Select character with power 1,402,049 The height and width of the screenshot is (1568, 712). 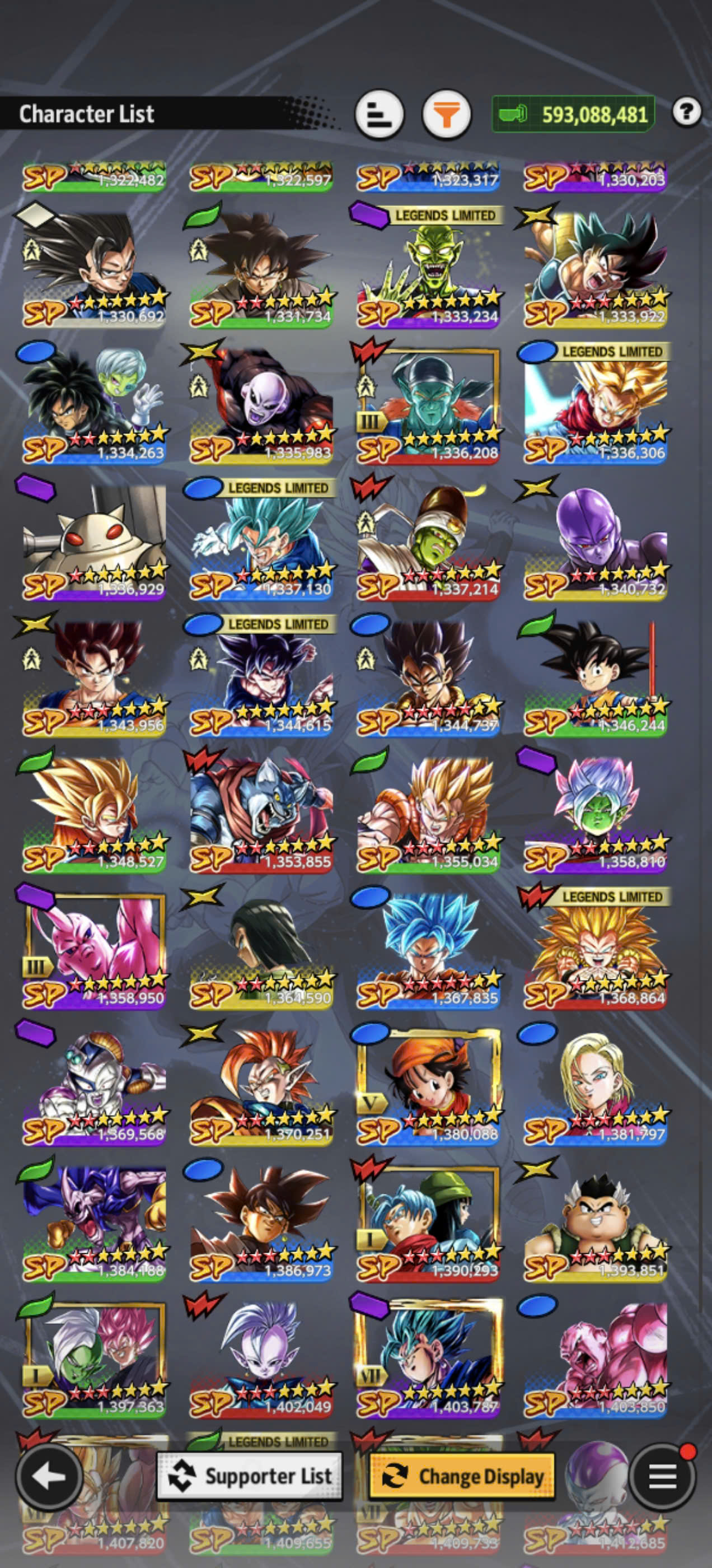click(261, 1357)
